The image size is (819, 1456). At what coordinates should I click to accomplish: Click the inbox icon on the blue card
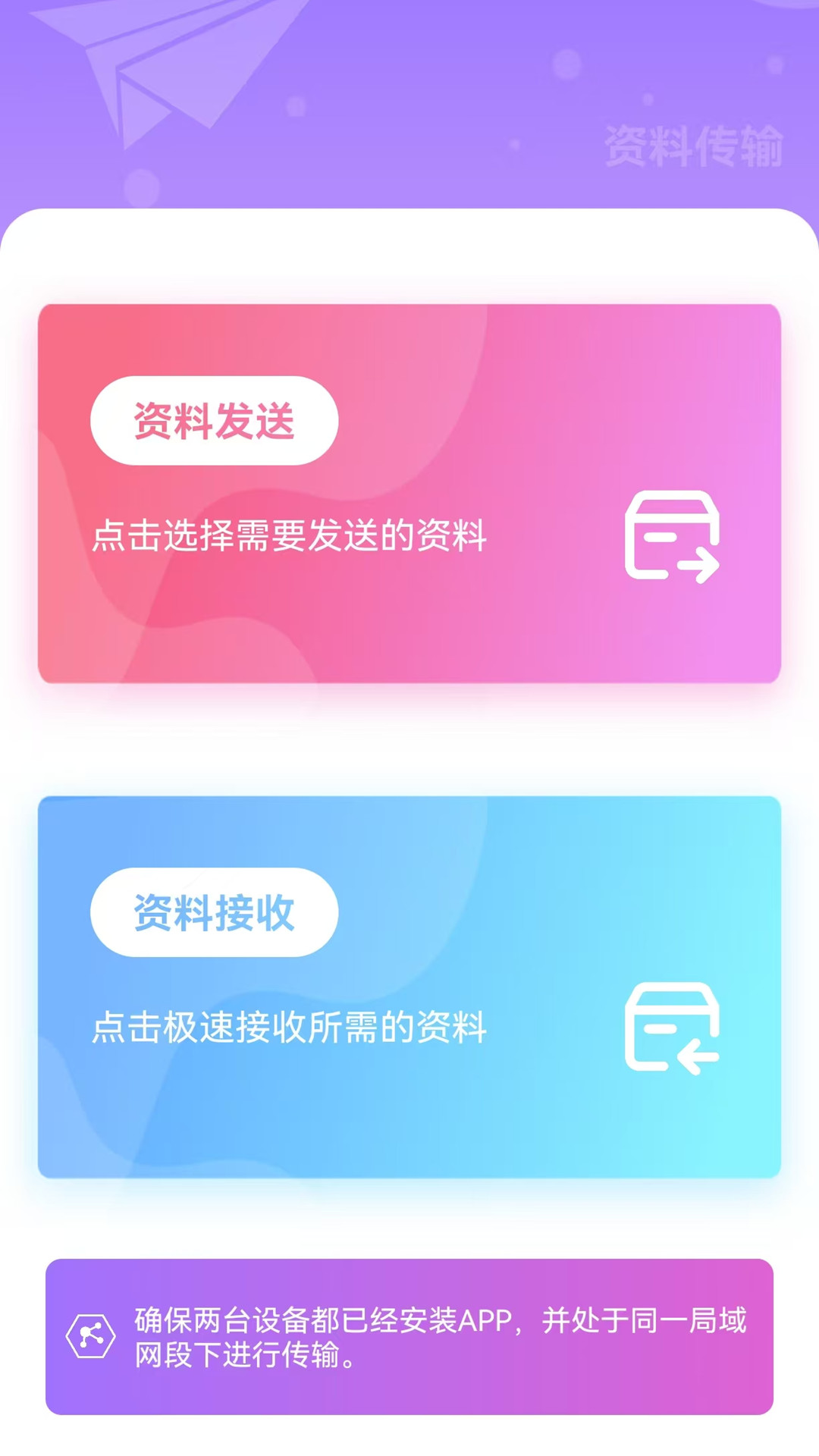pyautogui.click(x=670, y=1028)
